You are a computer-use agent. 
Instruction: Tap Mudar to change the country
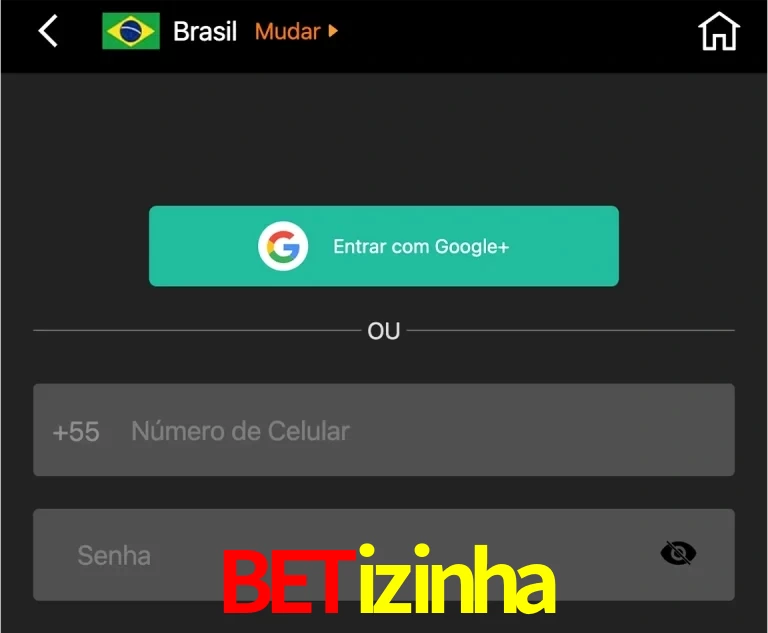[296, 31]
